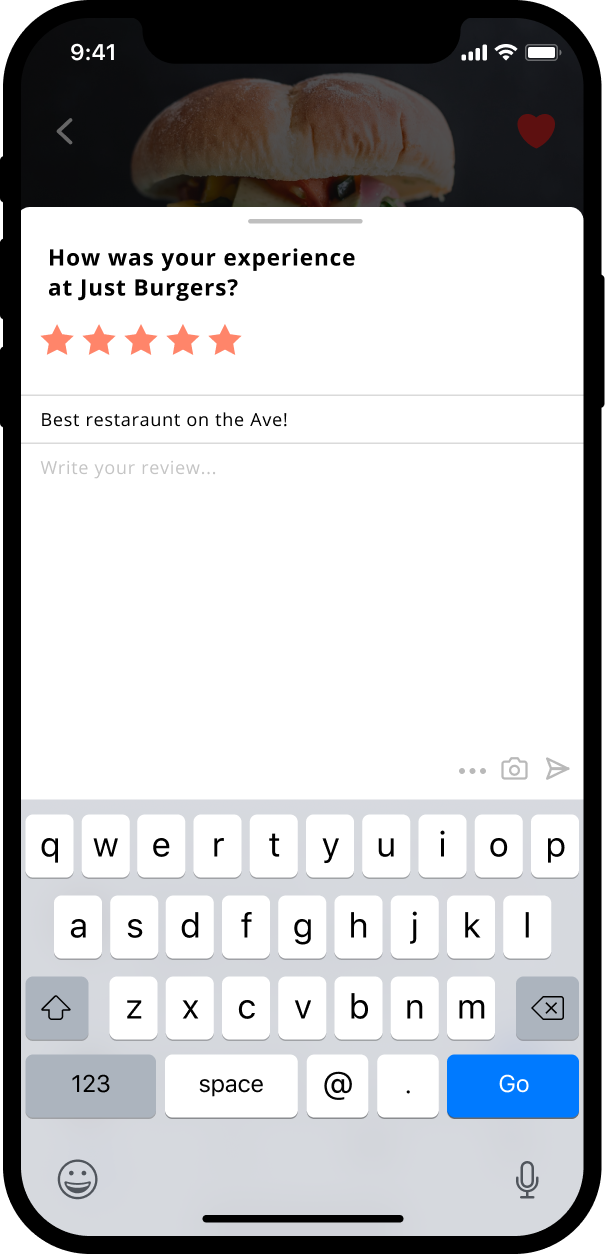Tap the blue Go key
The image size is (605, 1254).
(513, 1085)
